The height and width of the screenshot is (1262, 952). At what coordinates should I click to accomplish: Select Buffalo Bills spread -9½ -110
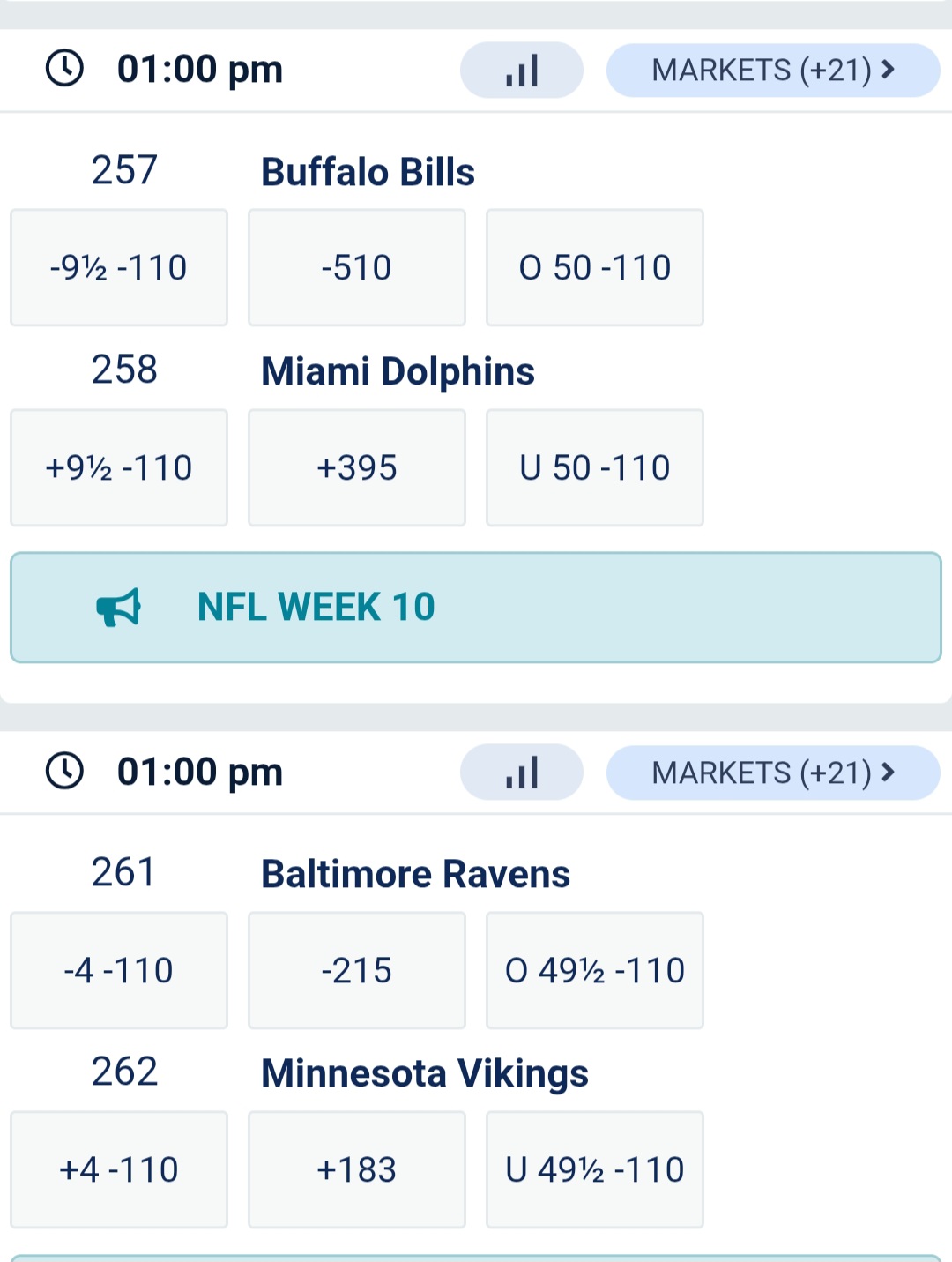coord(119,267)
